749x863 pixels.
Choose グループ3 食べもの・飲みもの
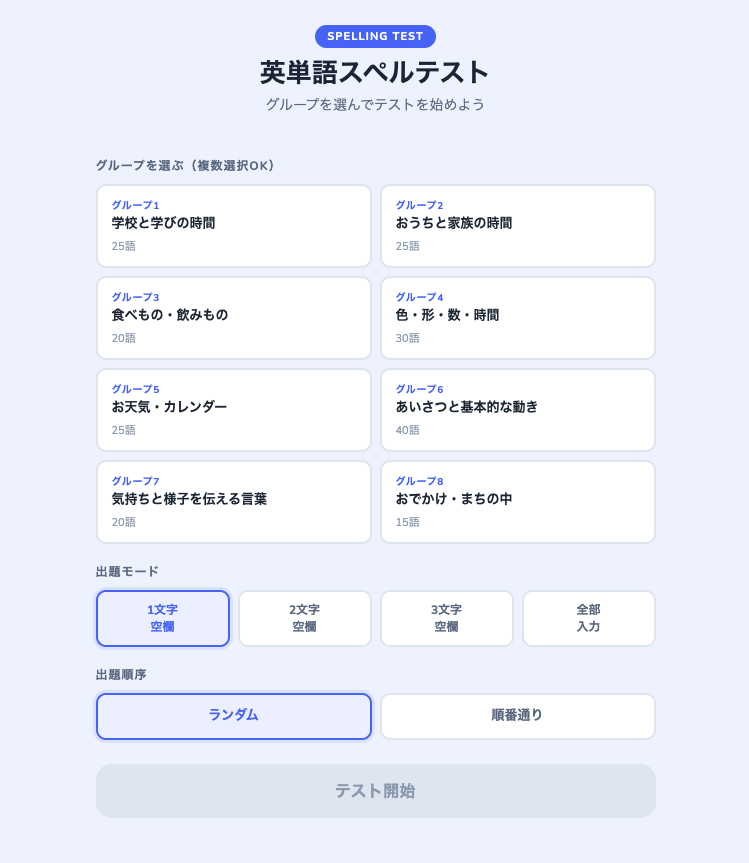[233, 318]
